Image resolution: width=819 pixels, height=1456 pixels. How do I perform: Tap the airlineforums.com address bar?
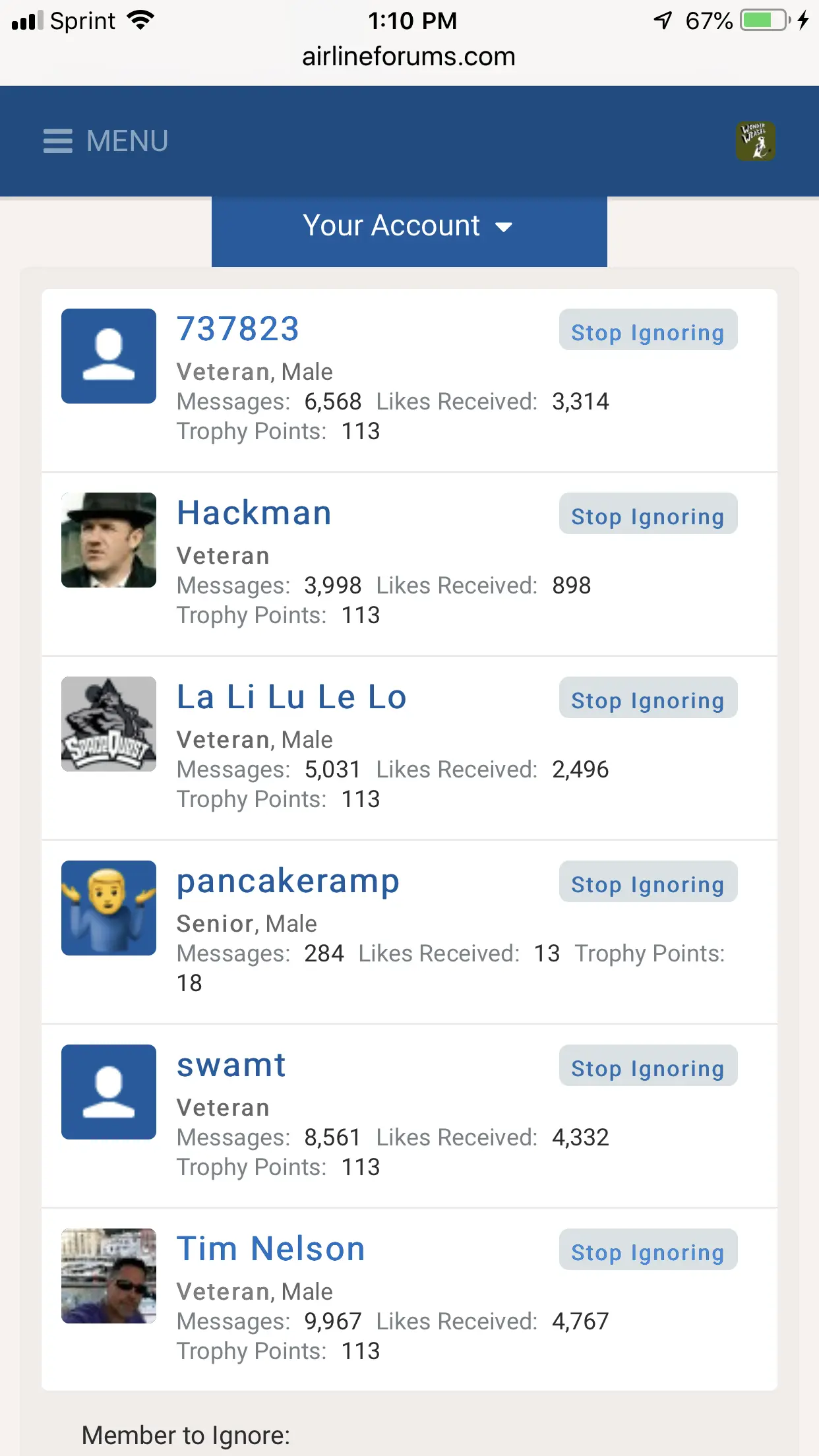409,57
